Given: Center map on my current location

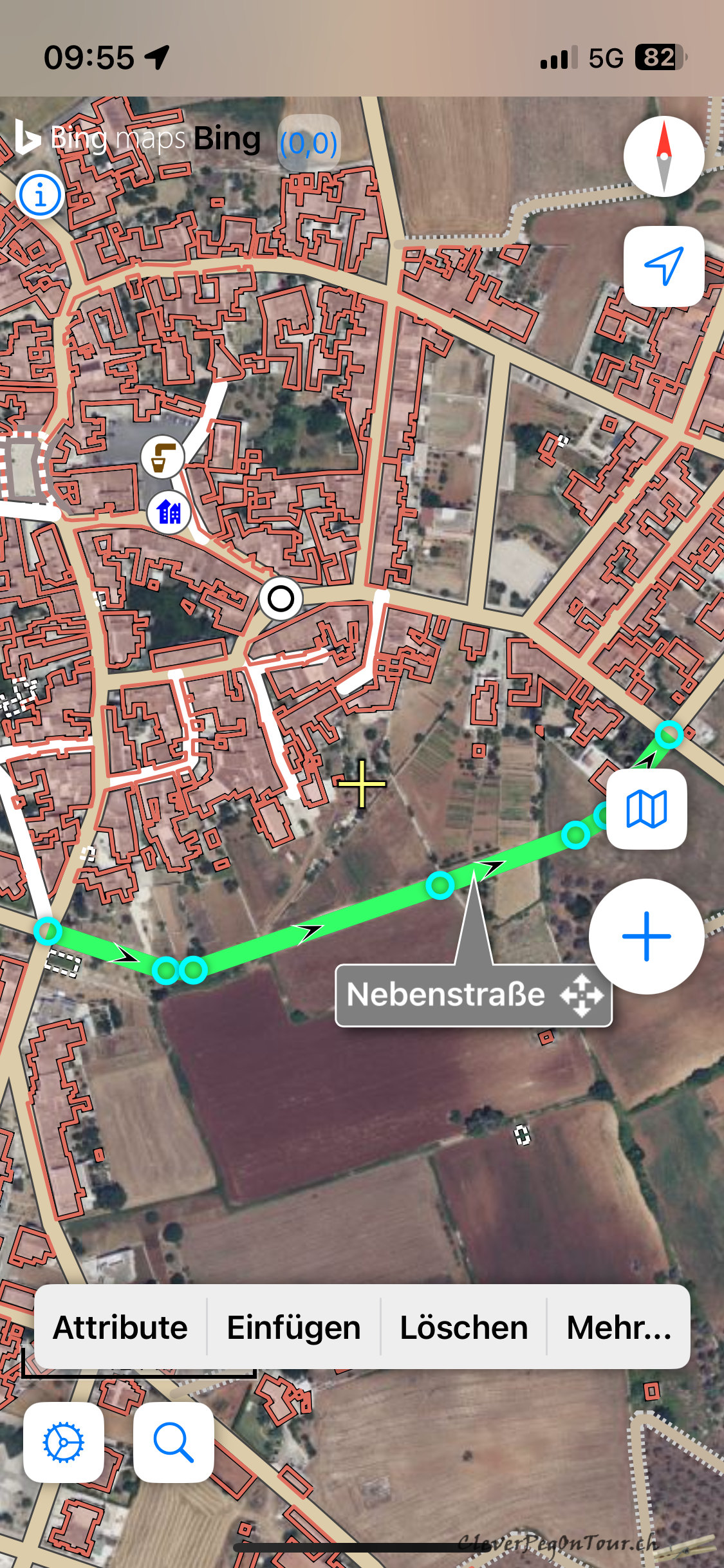Looking at the screenshot, I should click(x=664, y=266).
